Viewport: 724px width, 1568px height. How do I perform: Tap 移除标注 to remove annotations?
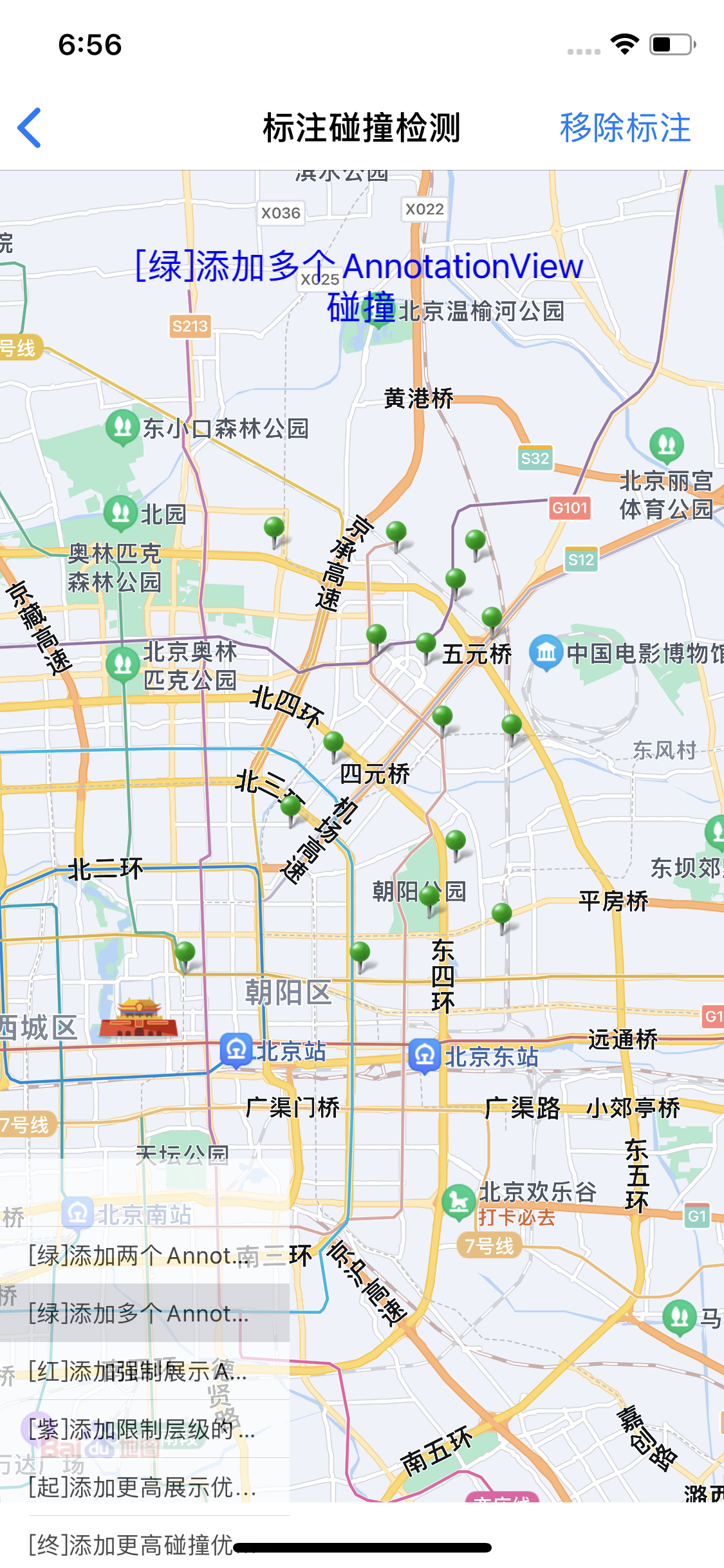click(x=625, y=127)
